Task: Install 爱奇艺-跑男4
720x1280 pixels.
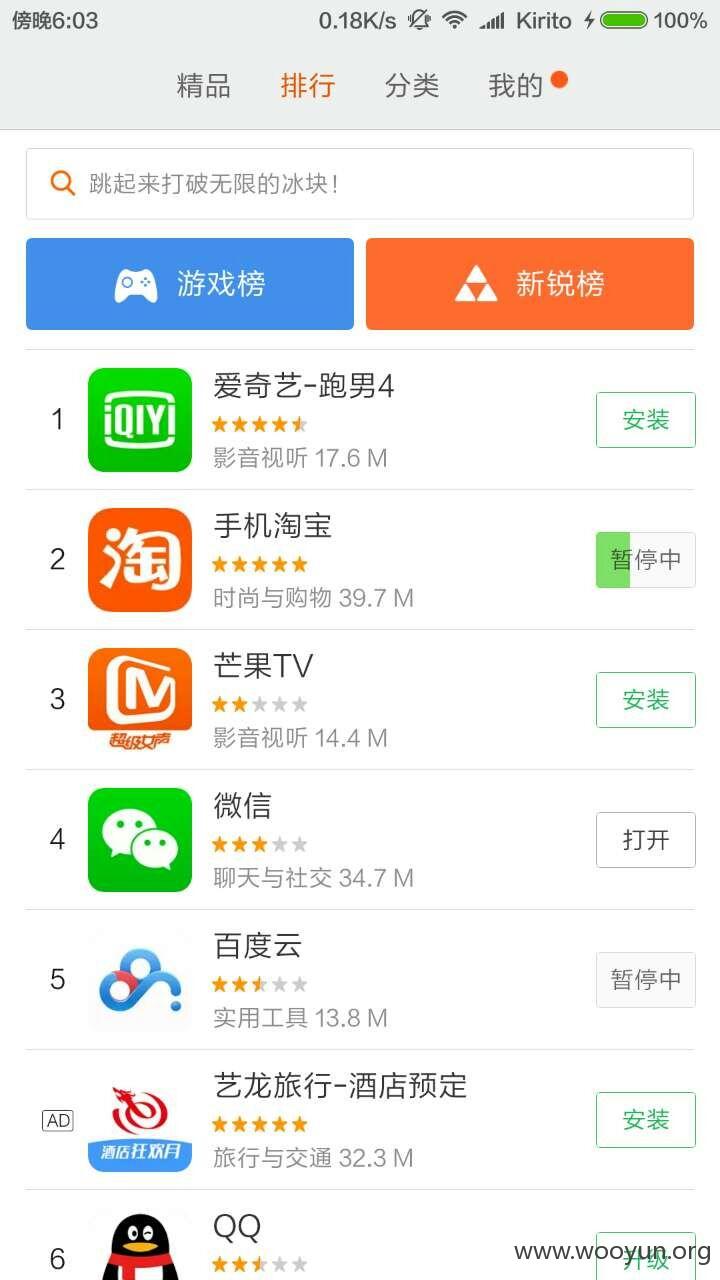Action: 646,420
